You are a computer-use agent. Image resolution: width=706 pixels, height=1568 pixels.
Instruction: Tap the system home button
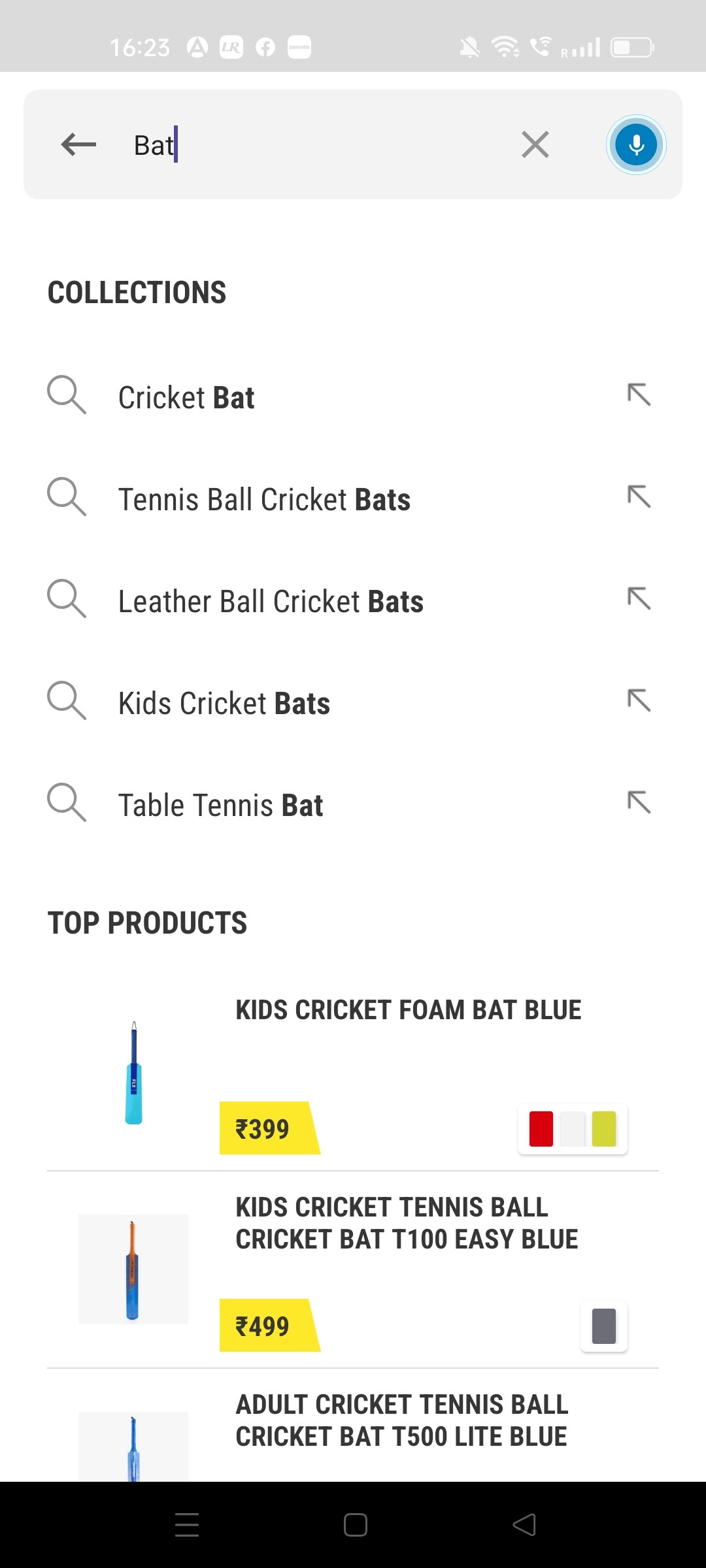[355, 1525]
